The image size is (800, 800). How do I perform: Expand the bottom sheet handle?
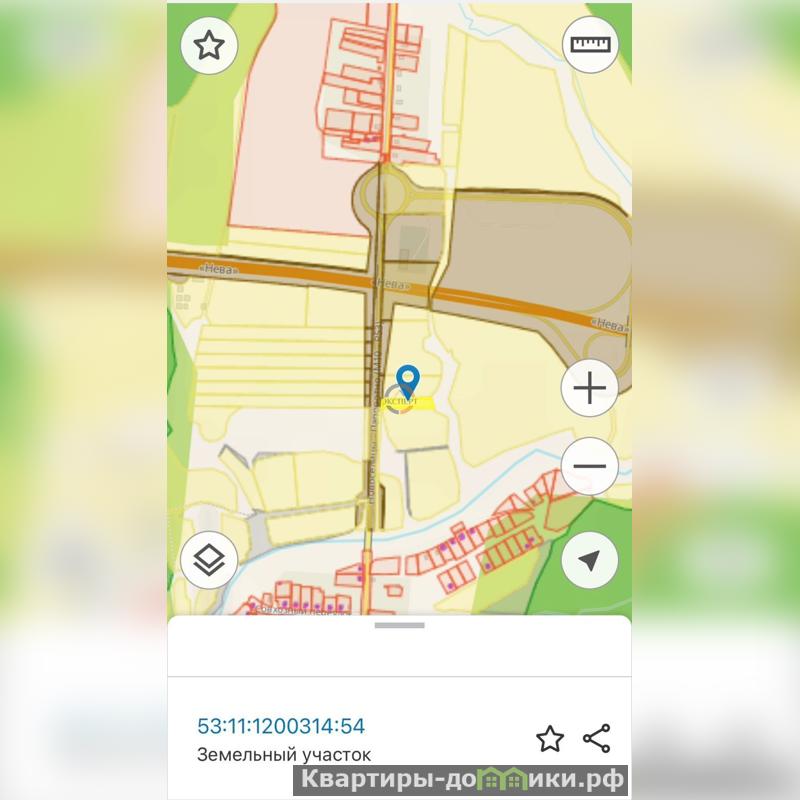pyautogui.click(x=399, y=626)
